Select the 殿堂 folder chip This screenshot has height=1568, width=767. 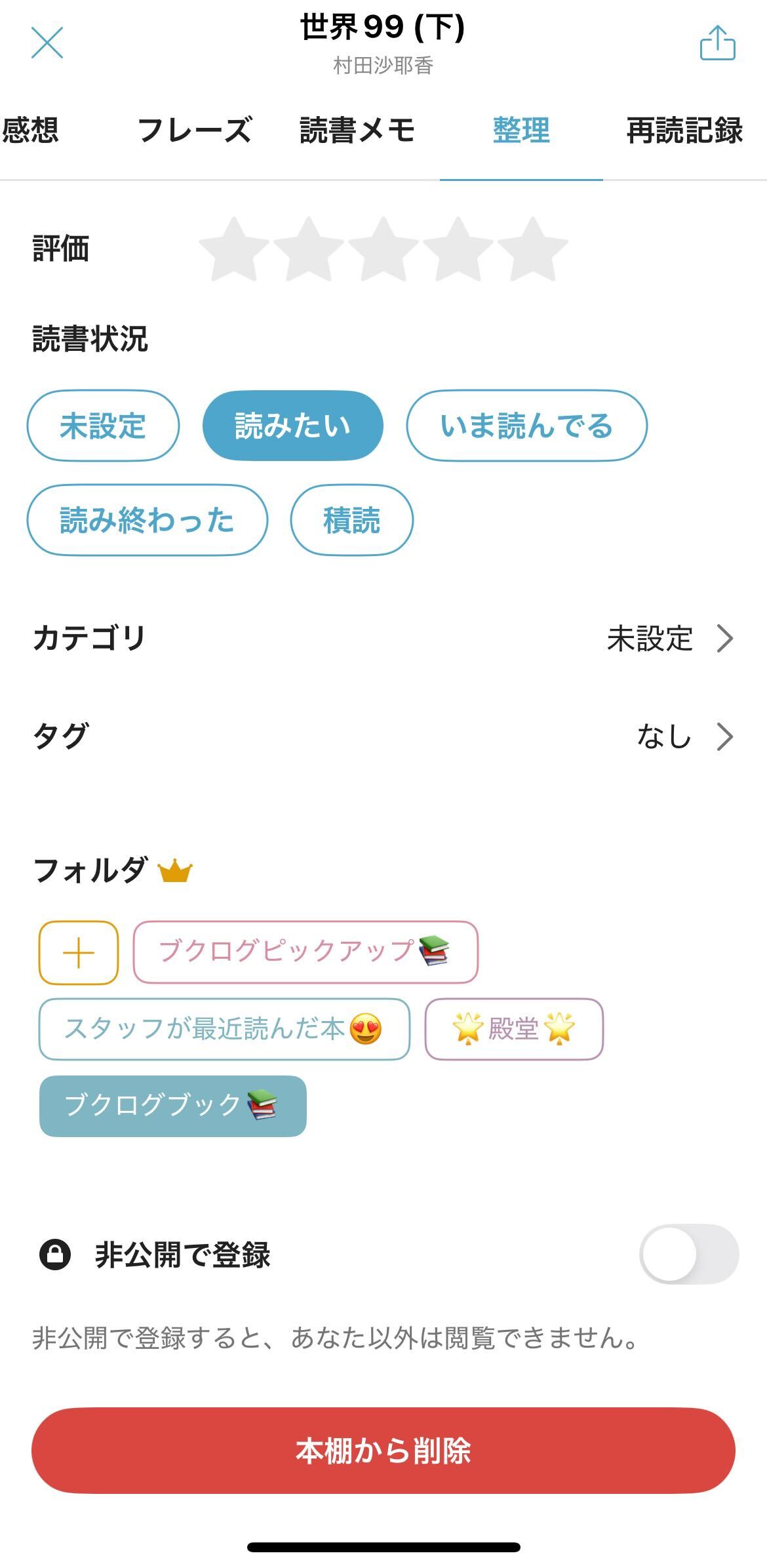pos(514,1029)
